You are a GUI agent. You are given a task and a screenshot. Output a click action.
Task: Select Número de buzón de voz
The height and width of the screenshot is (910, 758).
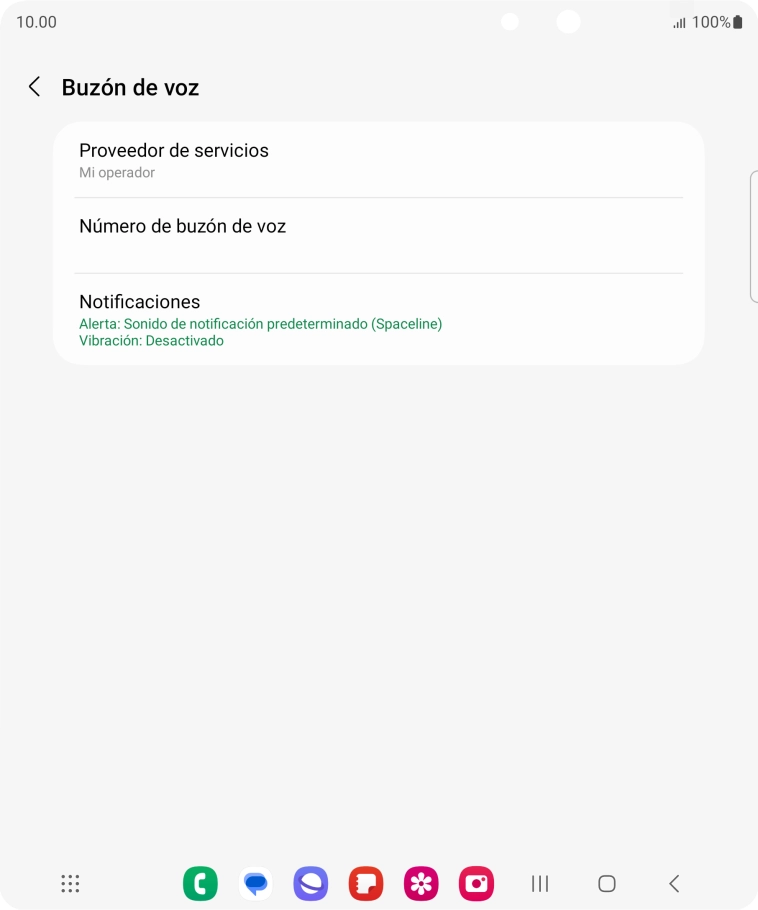(378, 226)
